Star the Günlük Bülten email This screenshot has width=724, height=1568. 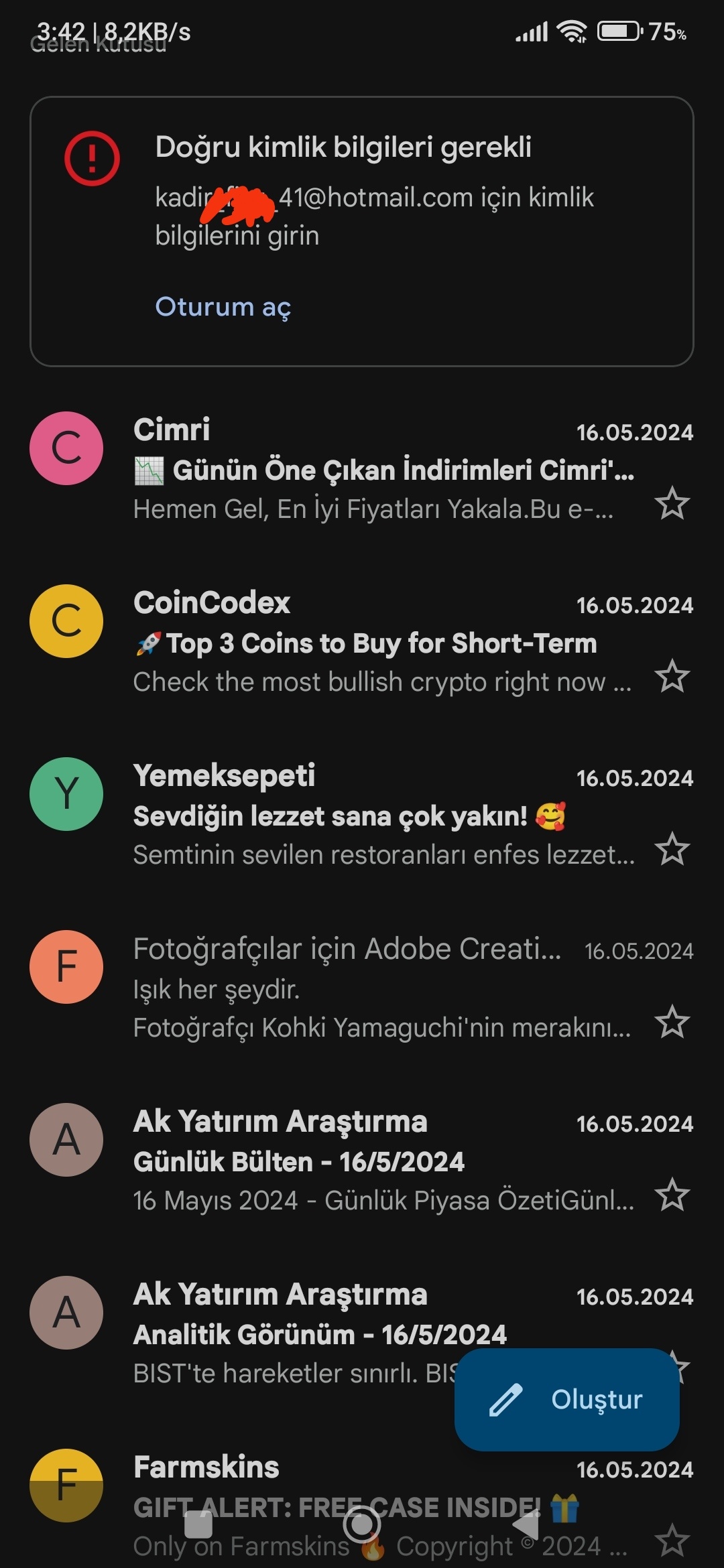(672, 1195)
